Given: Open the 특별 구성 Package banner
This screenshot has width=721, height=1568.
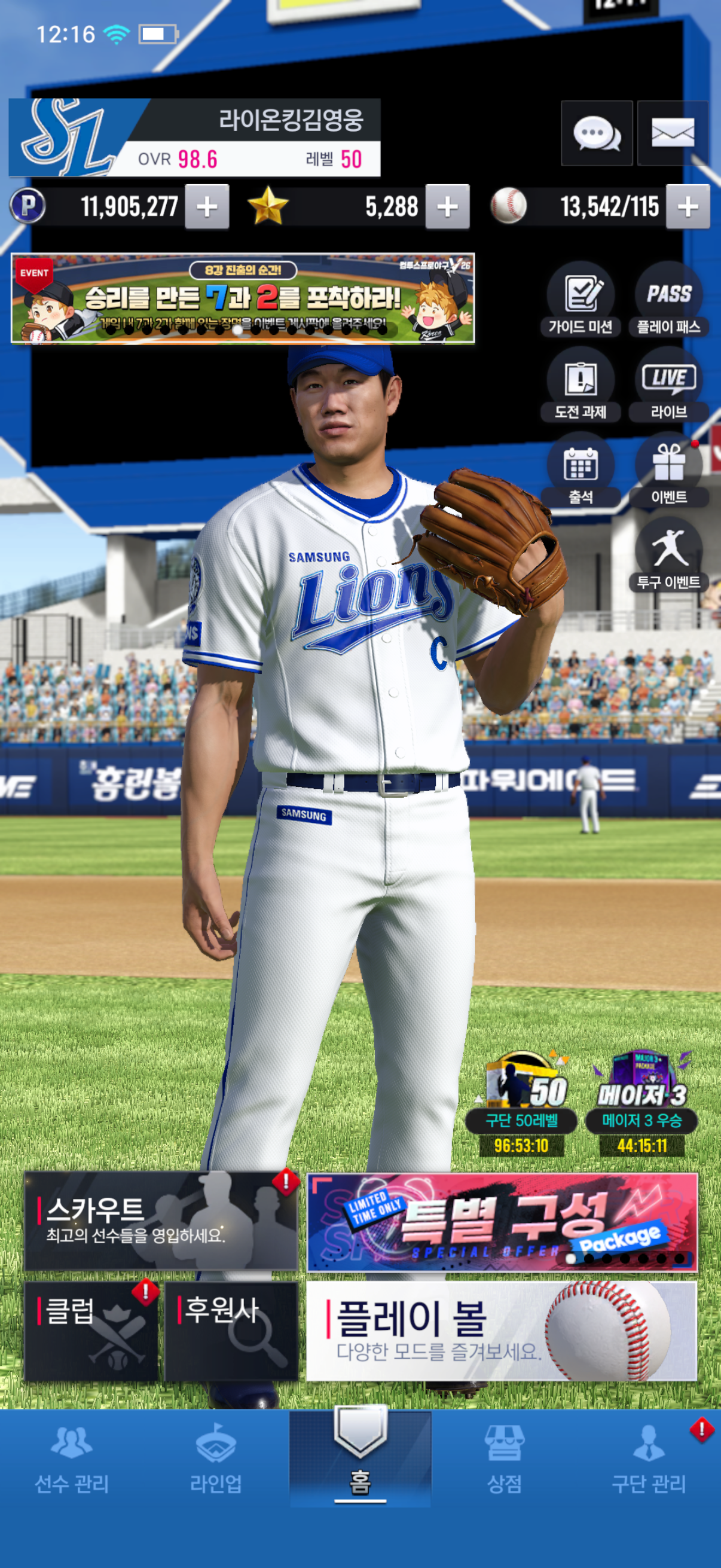Looking at the screenshot, I should pyautogui.click(x=502, y=1222).
